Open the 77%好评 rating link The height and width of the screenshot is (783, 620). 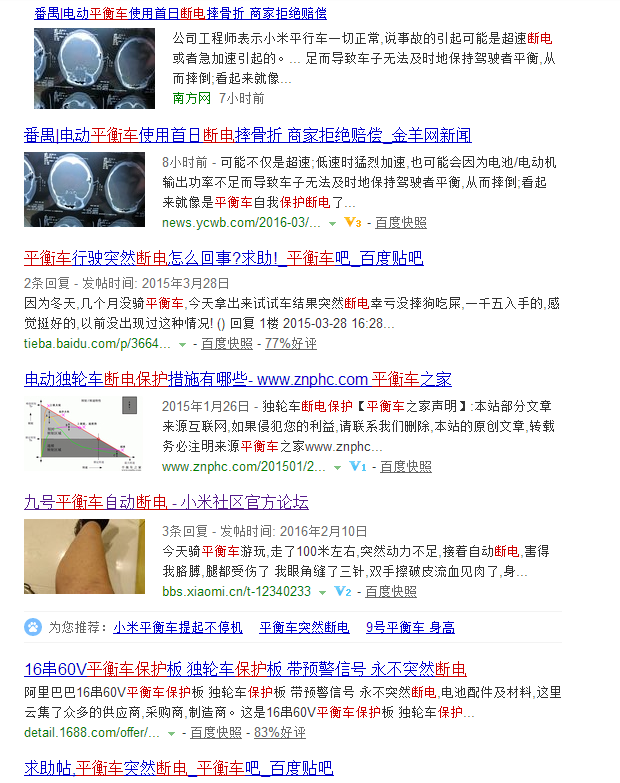point(290,344)
